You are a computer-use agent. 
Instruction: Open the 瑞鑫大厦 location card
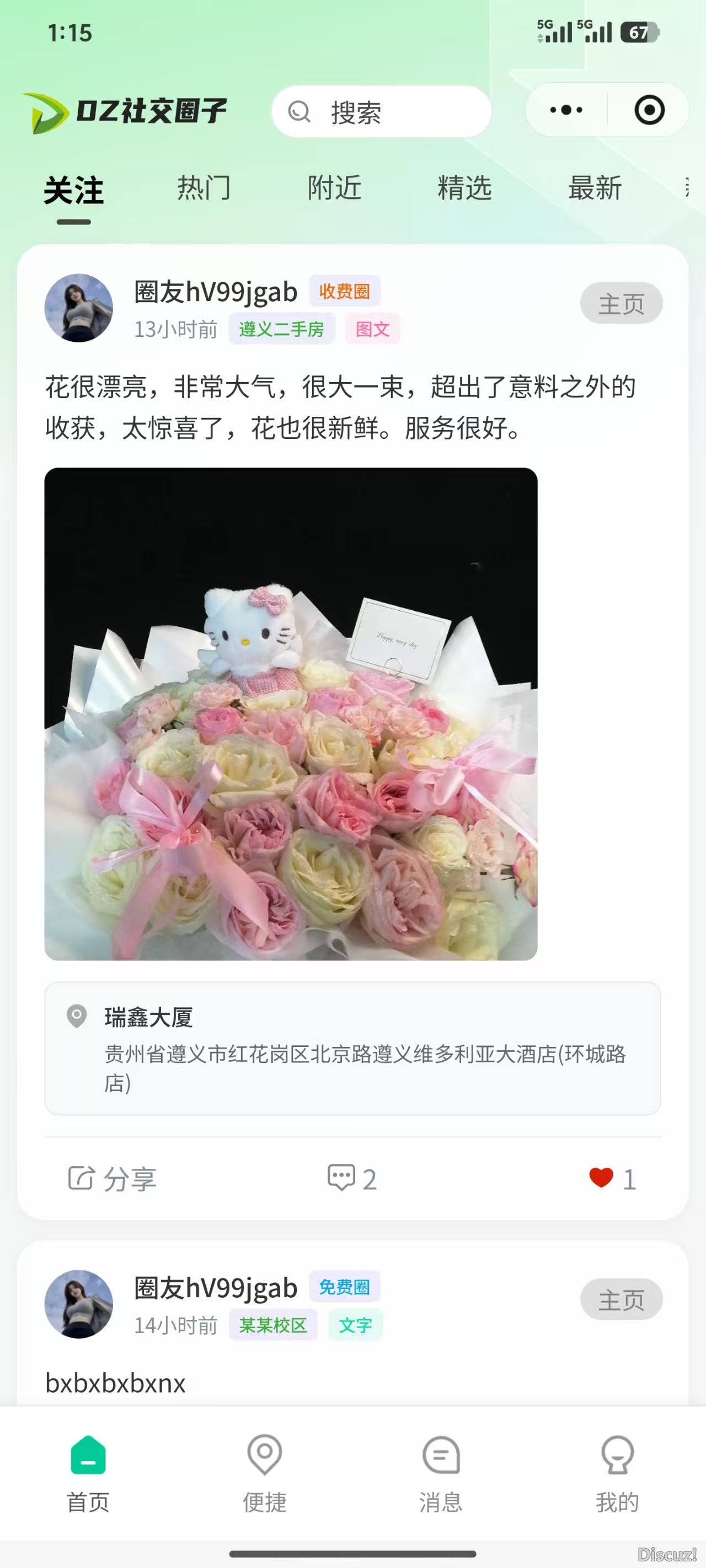point(352,1048)
